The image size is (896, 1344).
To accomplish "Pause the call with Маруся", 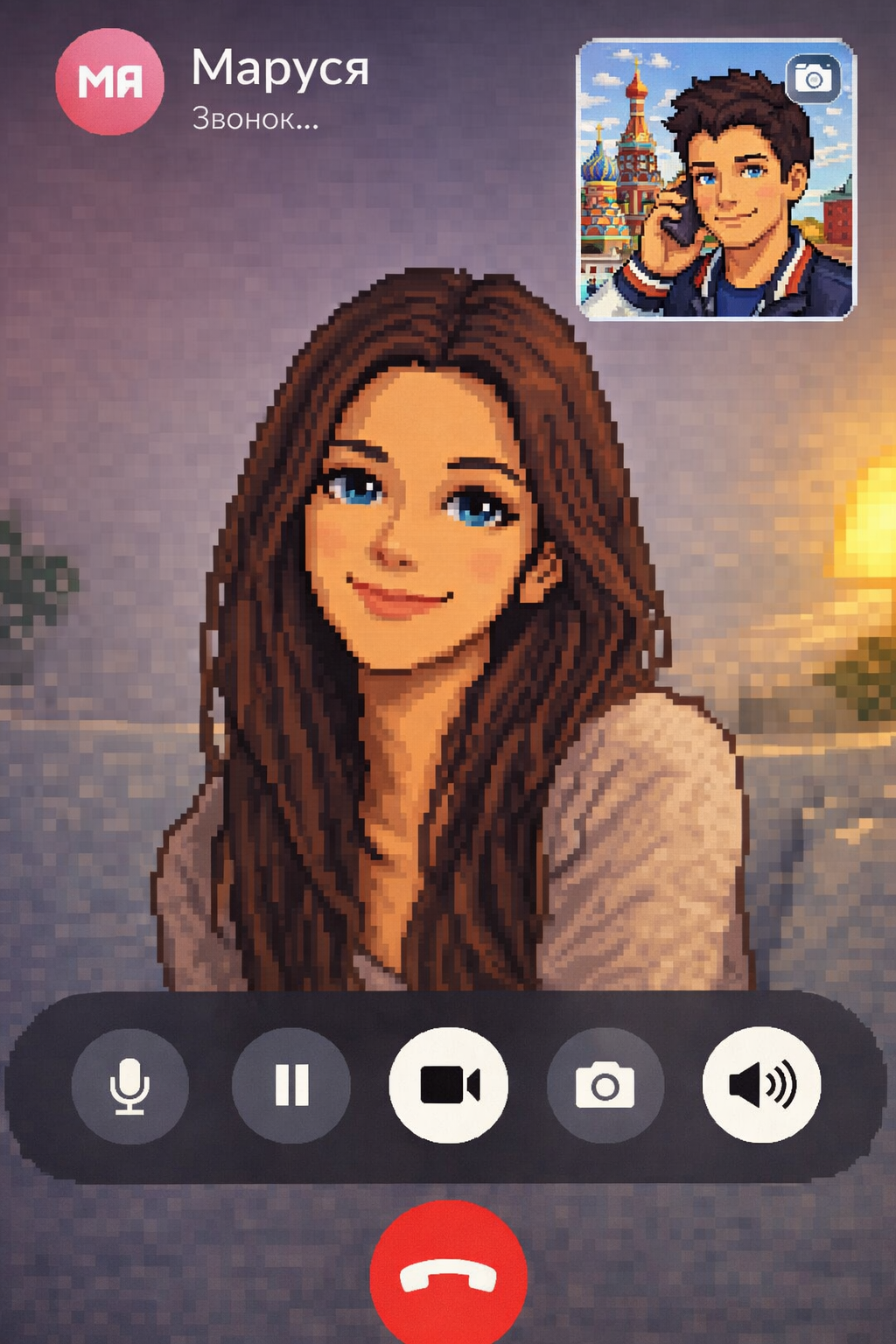I will [x=291, y=1086].
